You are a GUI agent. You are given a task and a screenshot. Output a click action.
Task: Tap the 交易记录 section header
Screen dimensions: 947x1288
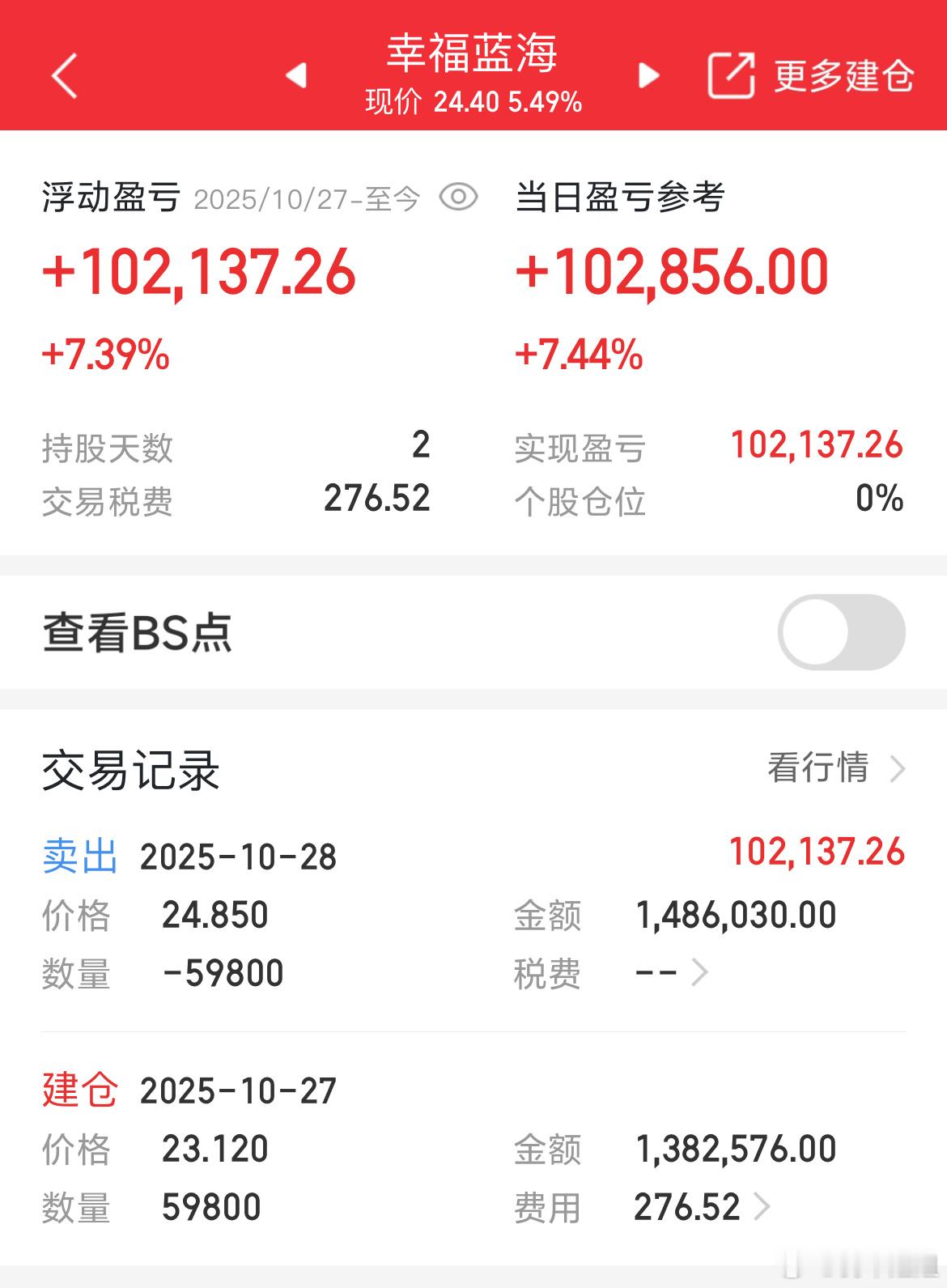pos(130,770)
